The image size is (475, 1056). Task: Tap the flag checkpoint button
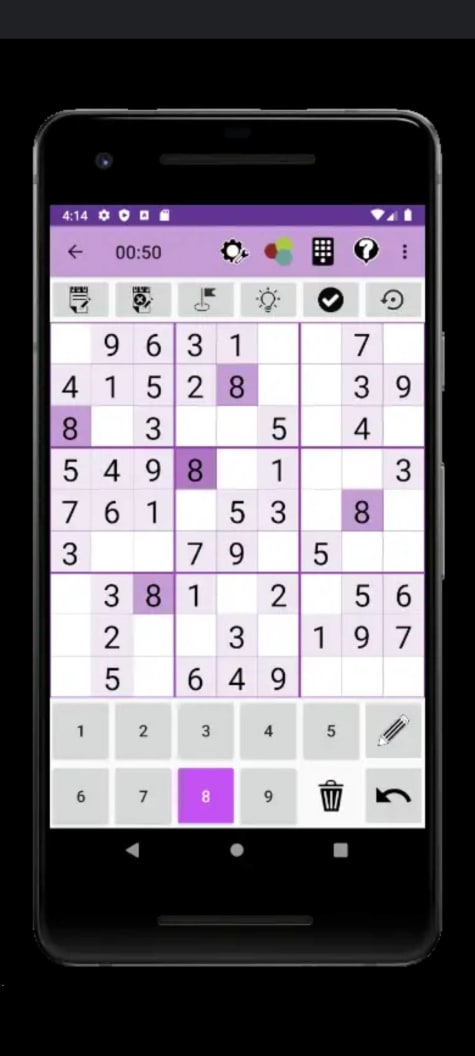[x=205, y=300]
